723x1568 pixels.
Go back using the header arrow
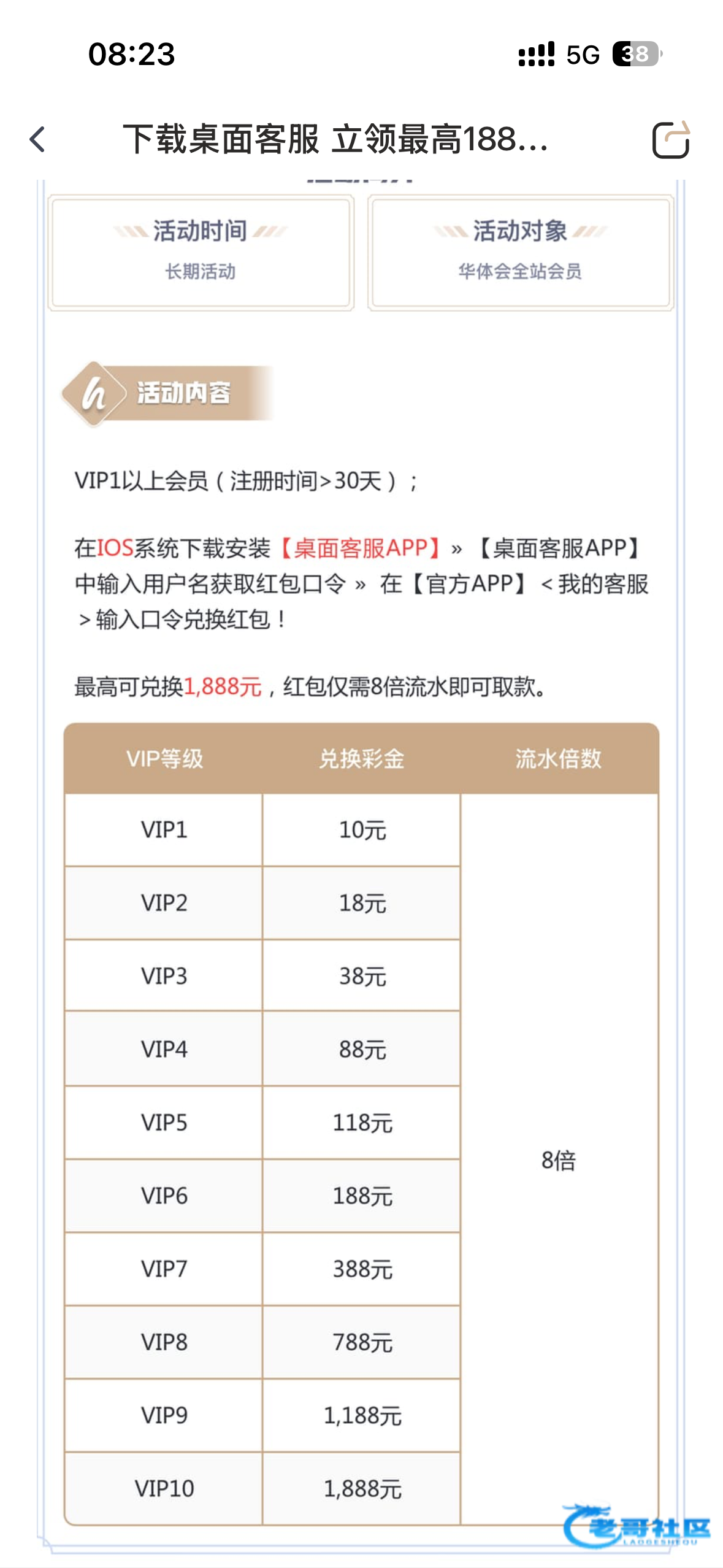(38, 139)
